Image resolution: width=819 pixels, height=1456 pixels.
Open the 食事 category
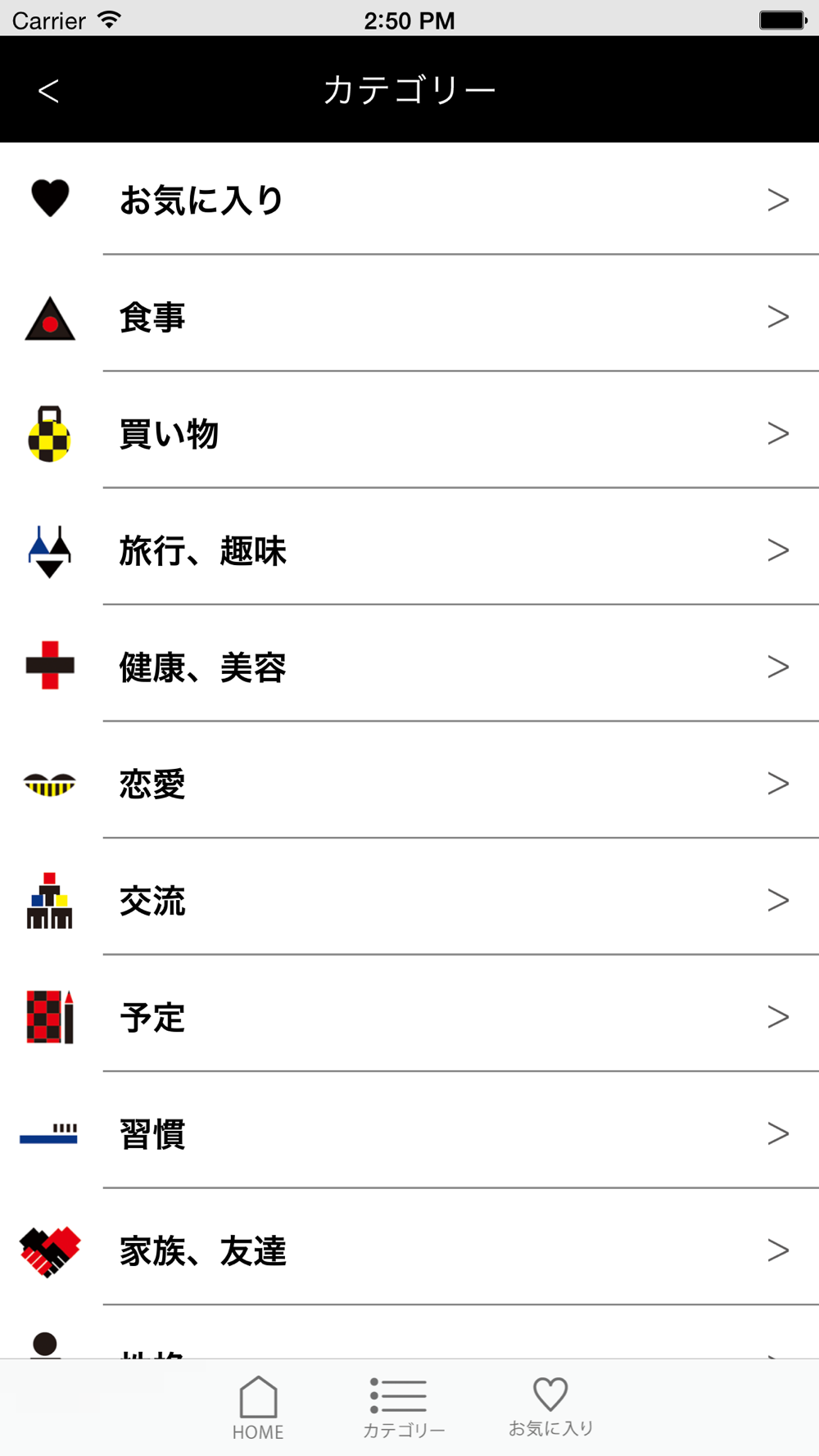pyautogui.click(x=409, y=316)
